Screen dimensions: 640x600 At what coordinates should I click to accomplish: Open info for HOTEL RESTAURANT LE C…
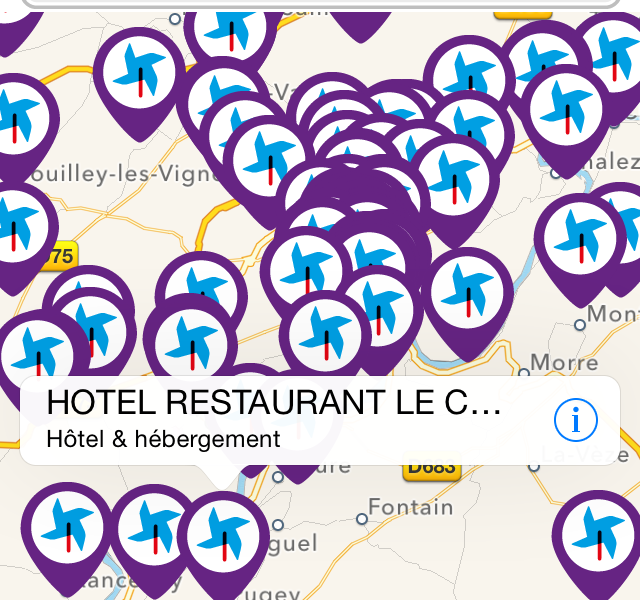pos(575,421)
